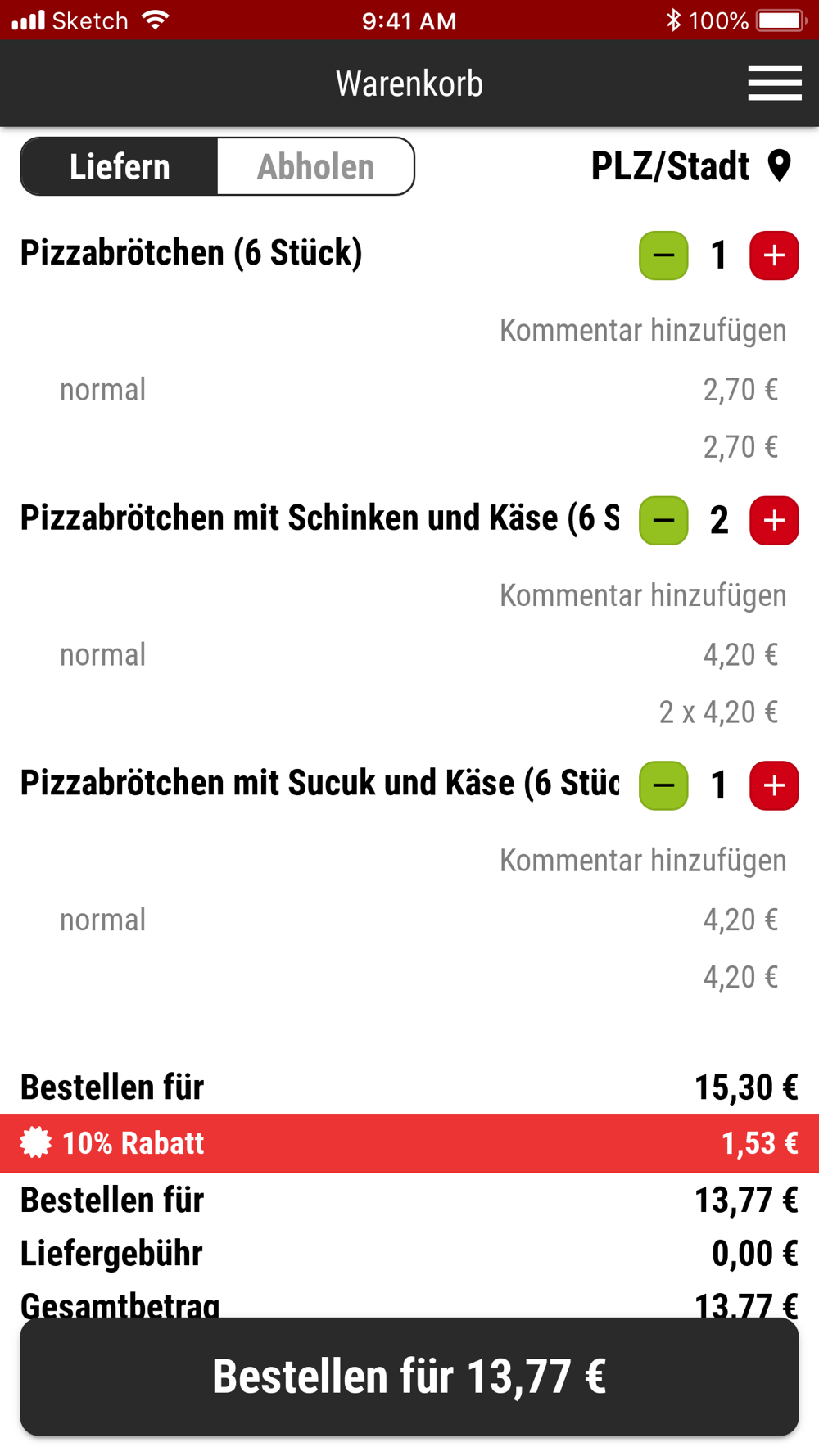Screen dimensions: 819x1456
Task: Remove one Pizzabrötchen mit Sucuk und Käse
Action: click(663, 785)
